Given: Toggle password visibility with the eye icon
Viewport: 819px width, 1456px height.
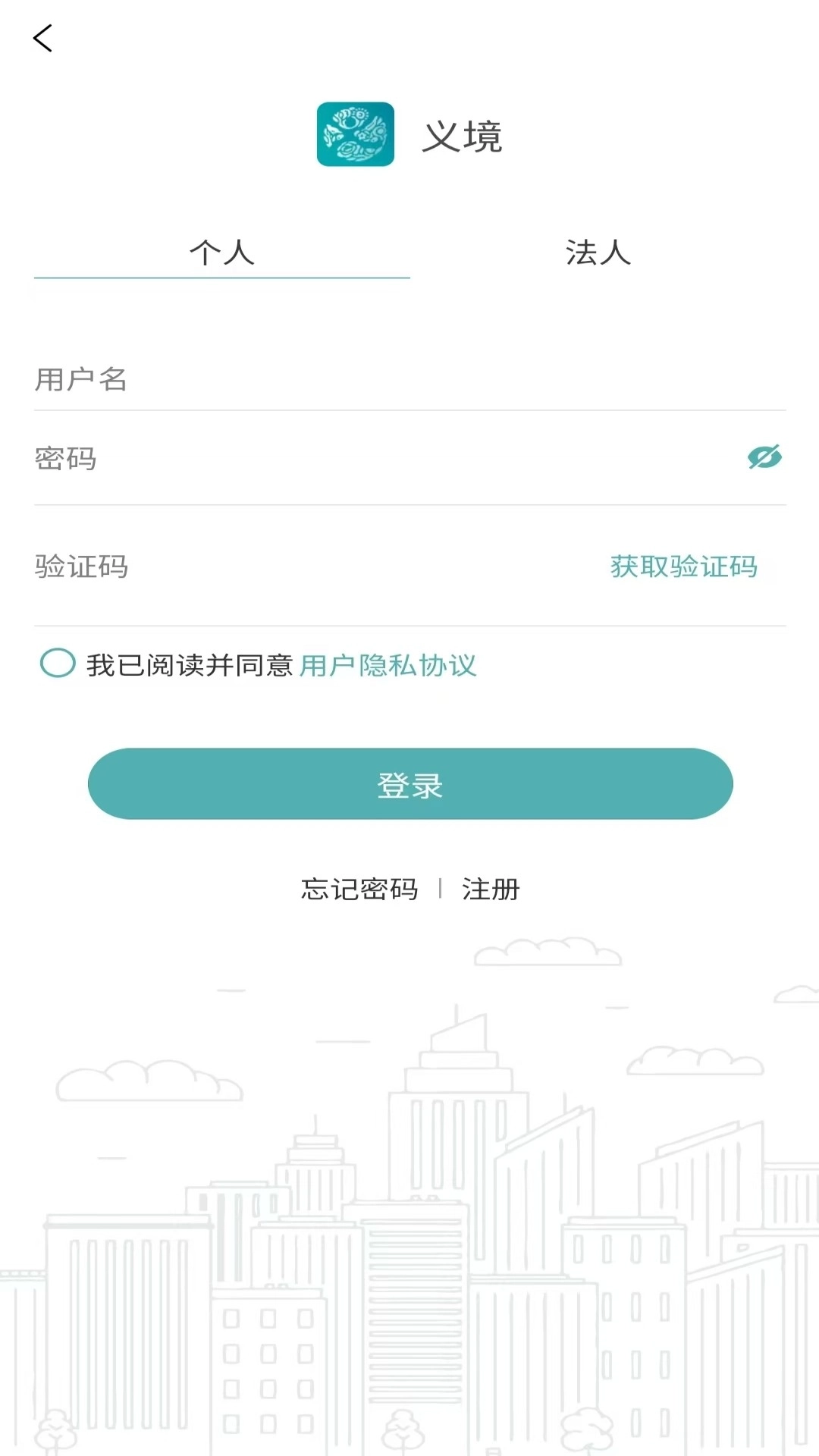Looking at the screenshot, I should 764,457.
